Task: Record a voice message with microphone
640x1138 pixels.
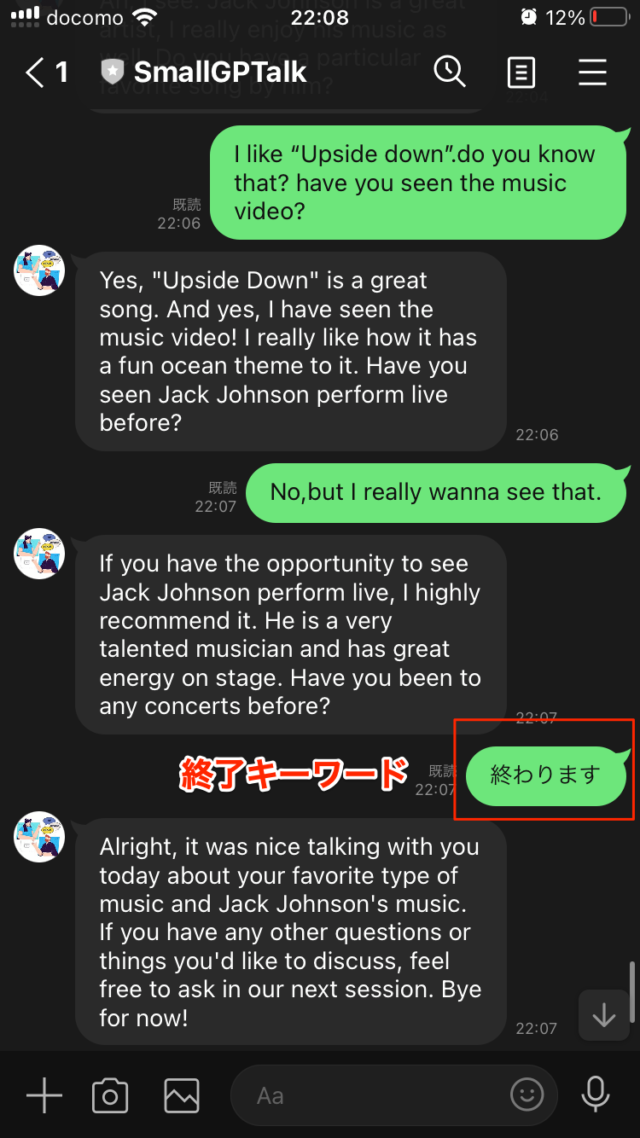Action: [x=596, y=1095]
